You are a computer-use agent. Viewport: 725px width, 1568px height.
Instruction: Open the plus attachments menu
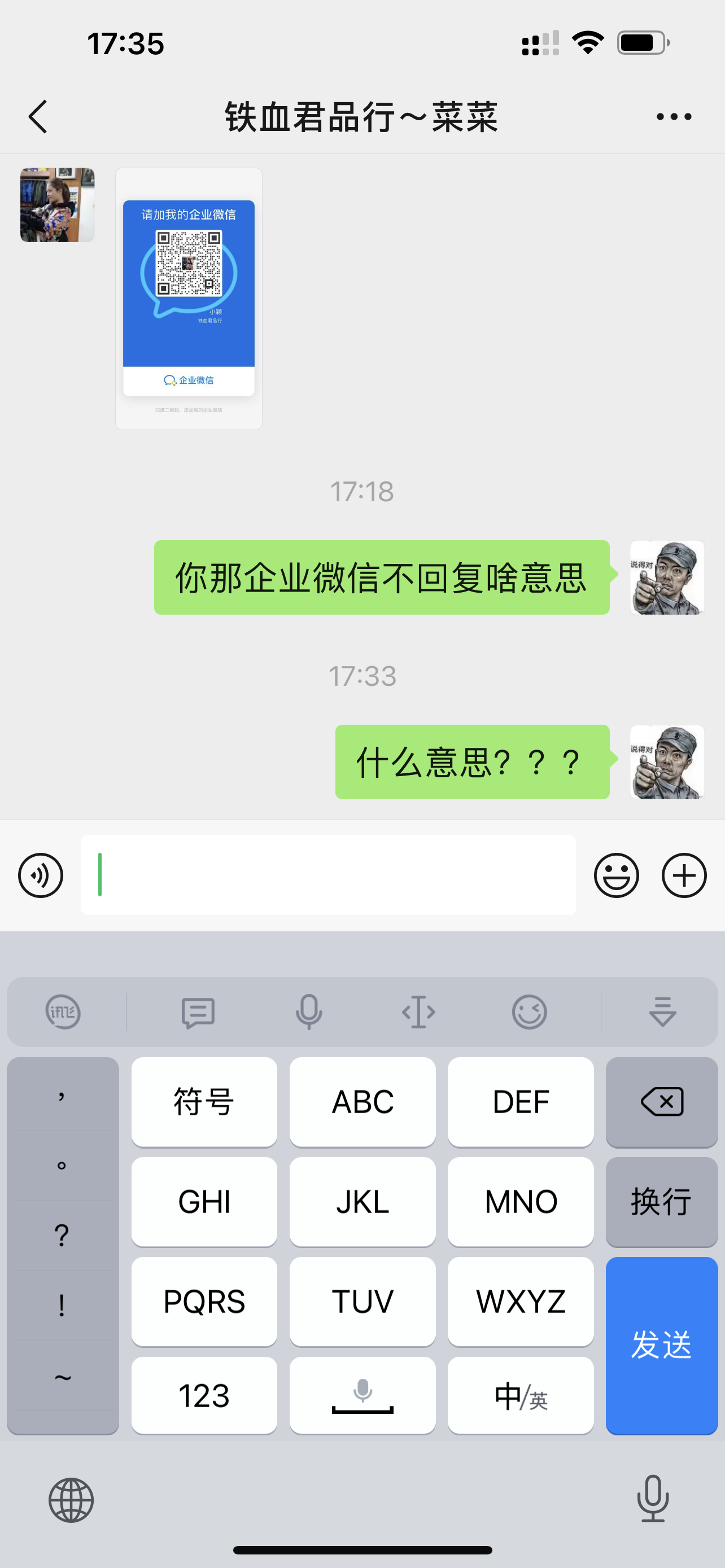[x=684, y=875]
